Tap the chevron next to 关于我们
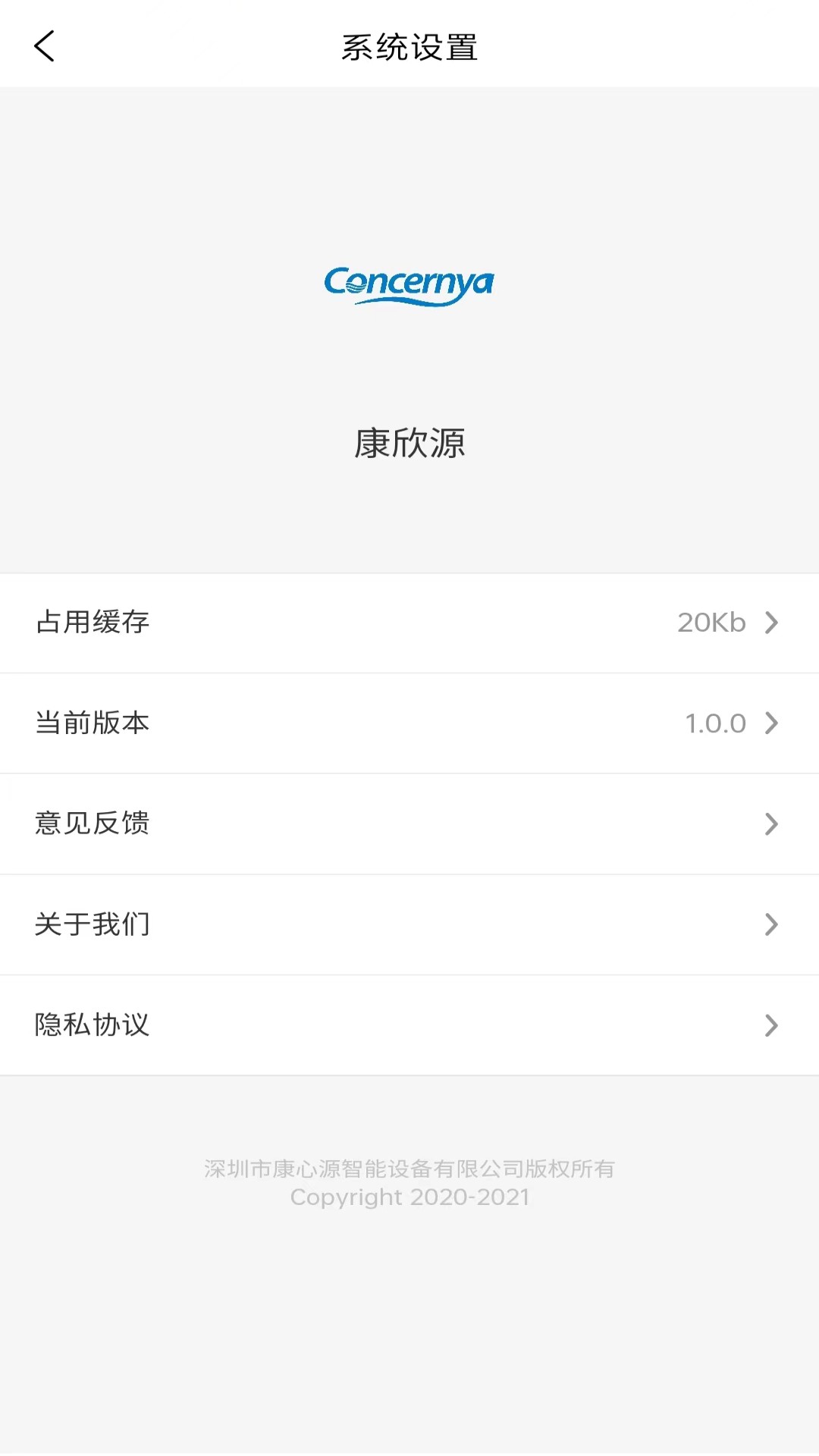The width and height of the screenshot is (819, 1456). (x=772, y=924)
